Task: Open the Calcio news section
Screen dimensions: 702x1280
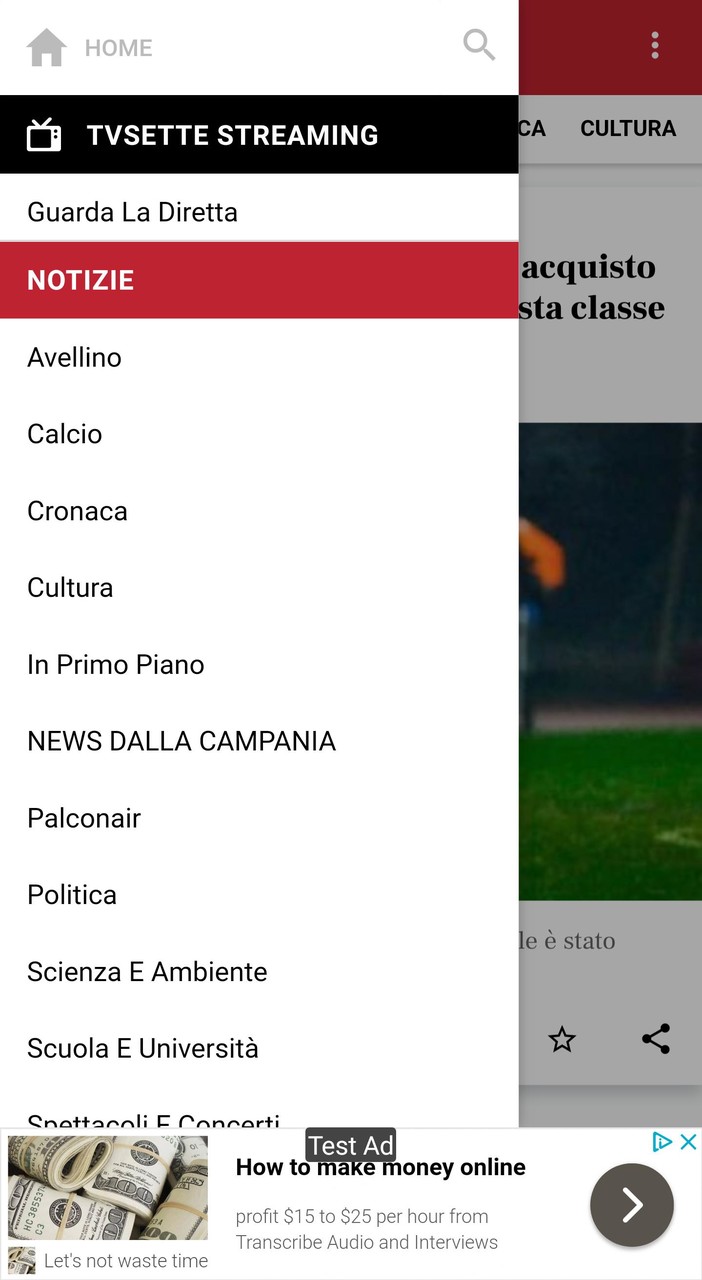Action: tap(65, 434)
